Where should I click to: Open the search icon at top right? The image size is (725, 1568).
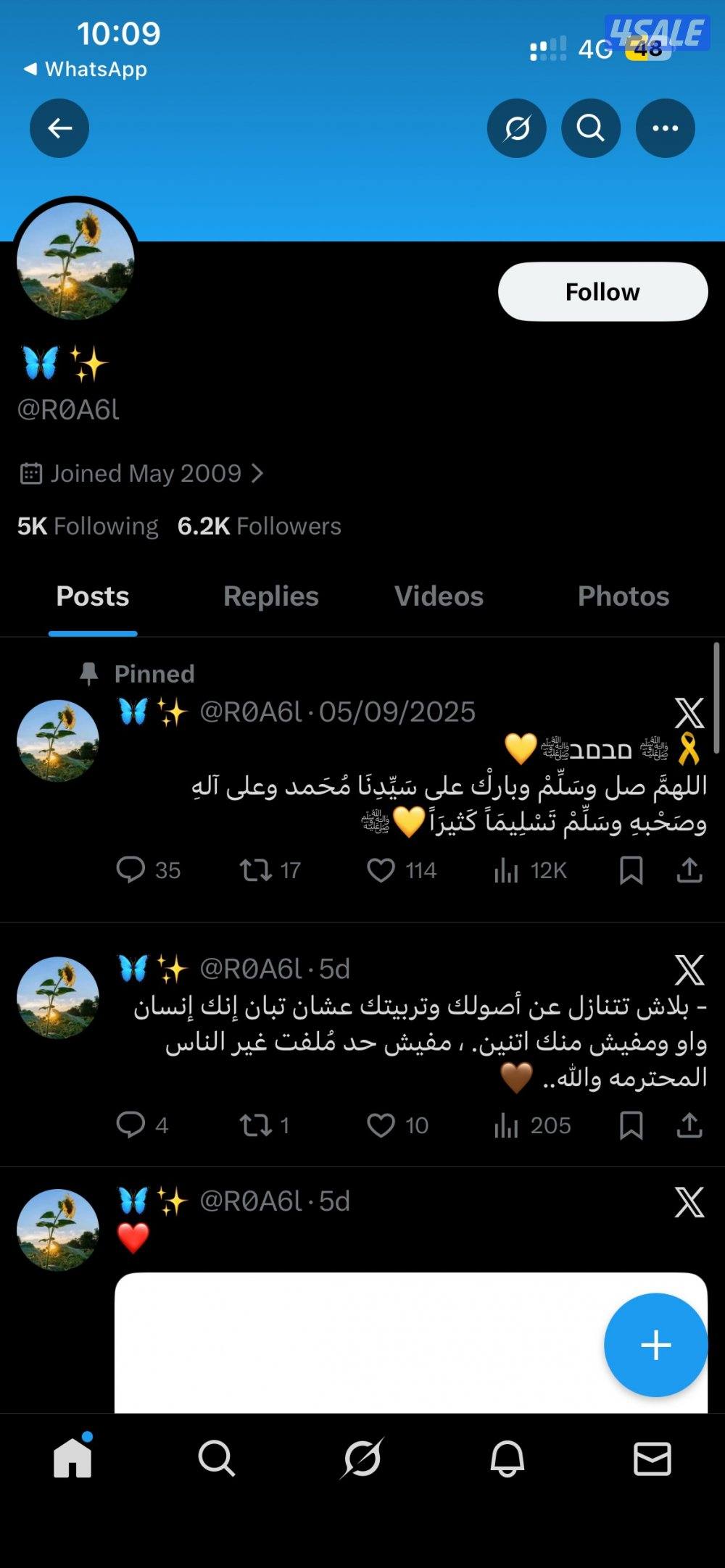[x=591, y=128]
